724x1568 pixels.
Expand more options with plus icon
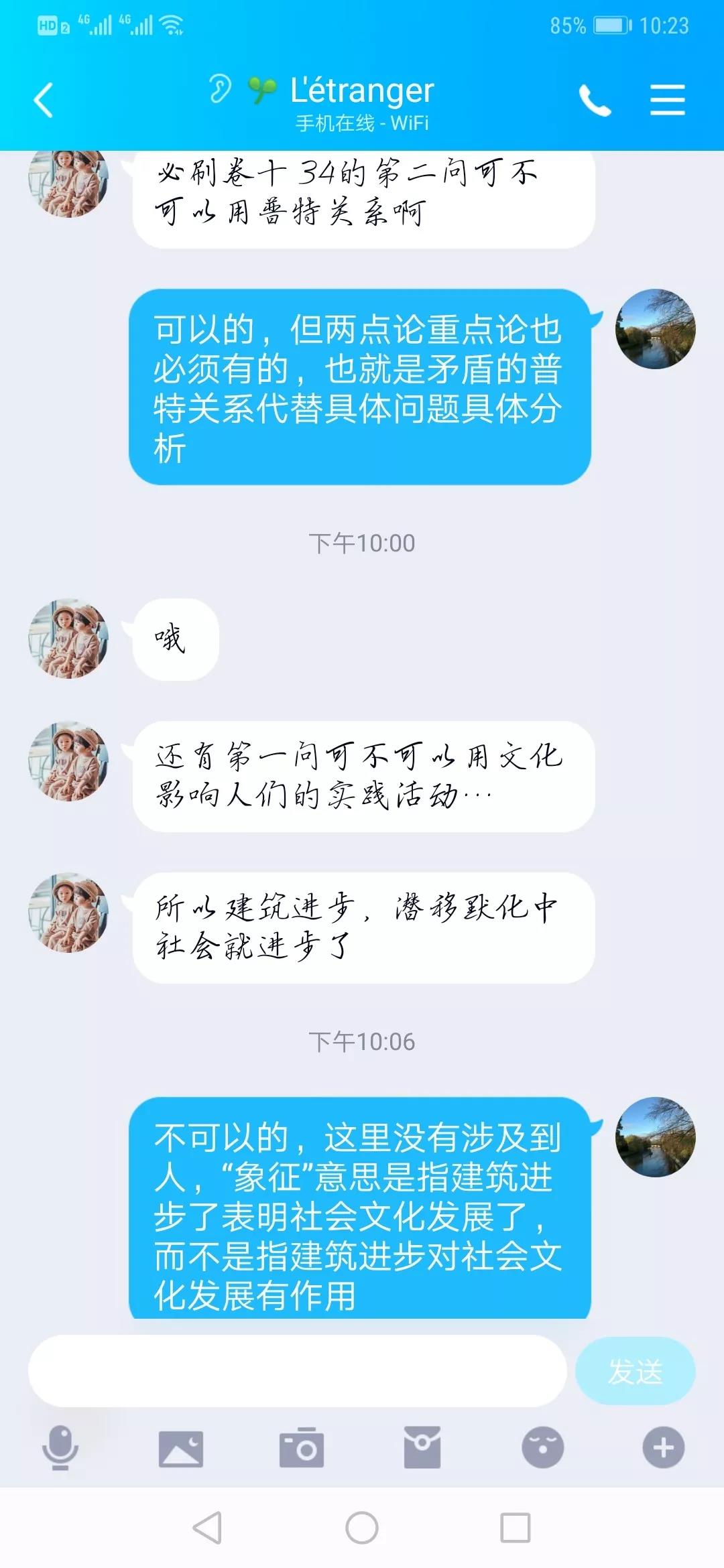(663, 1447)
